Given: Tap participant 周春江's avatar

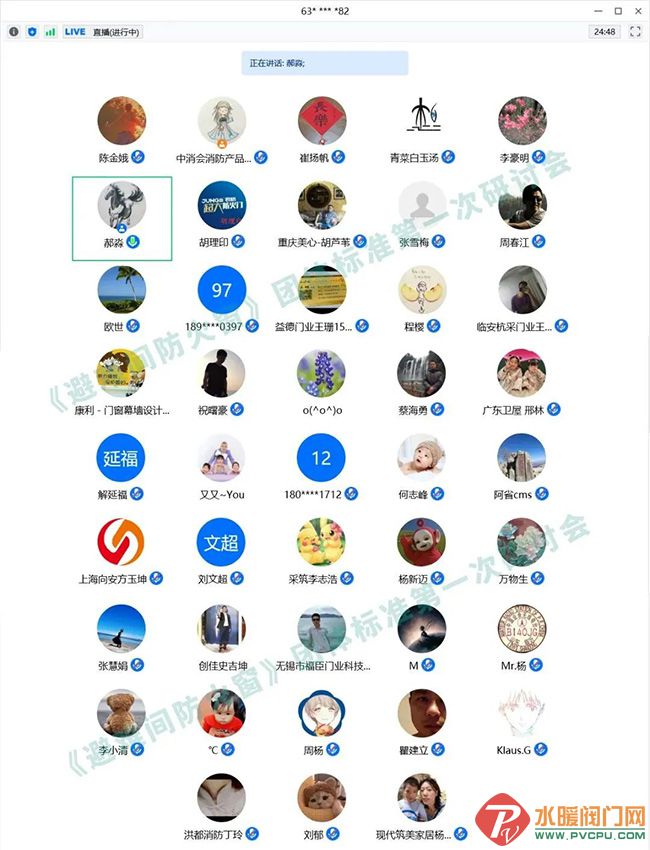Looking at the screenshot, I should pyautogui.click(x=522, y=207).
